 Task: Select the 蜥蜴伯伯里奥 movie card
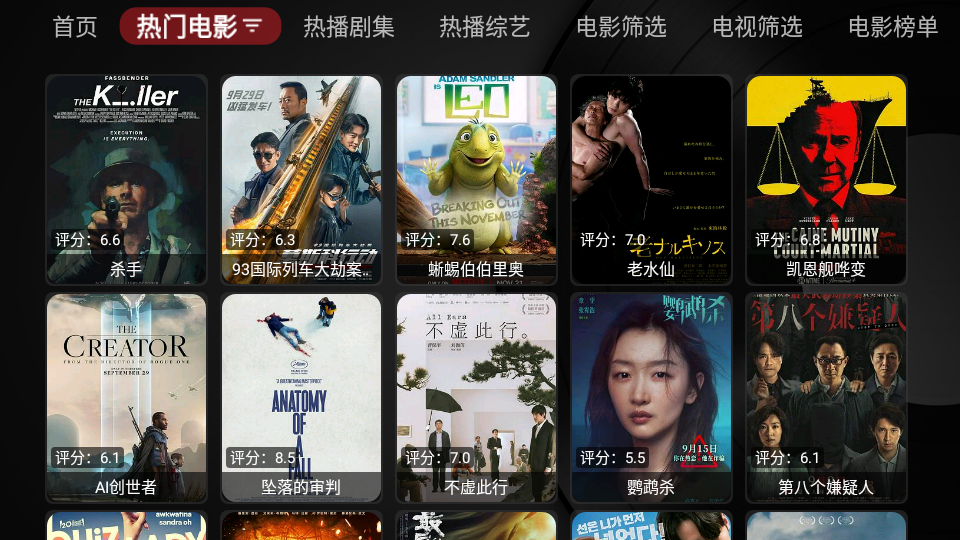[476, 180]
